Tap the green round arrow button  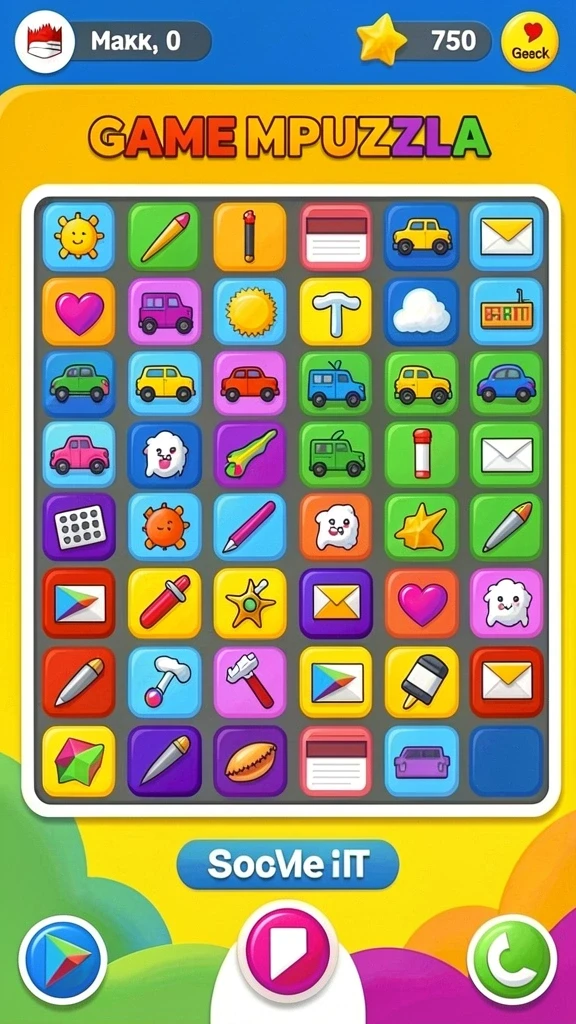point(513,959)
